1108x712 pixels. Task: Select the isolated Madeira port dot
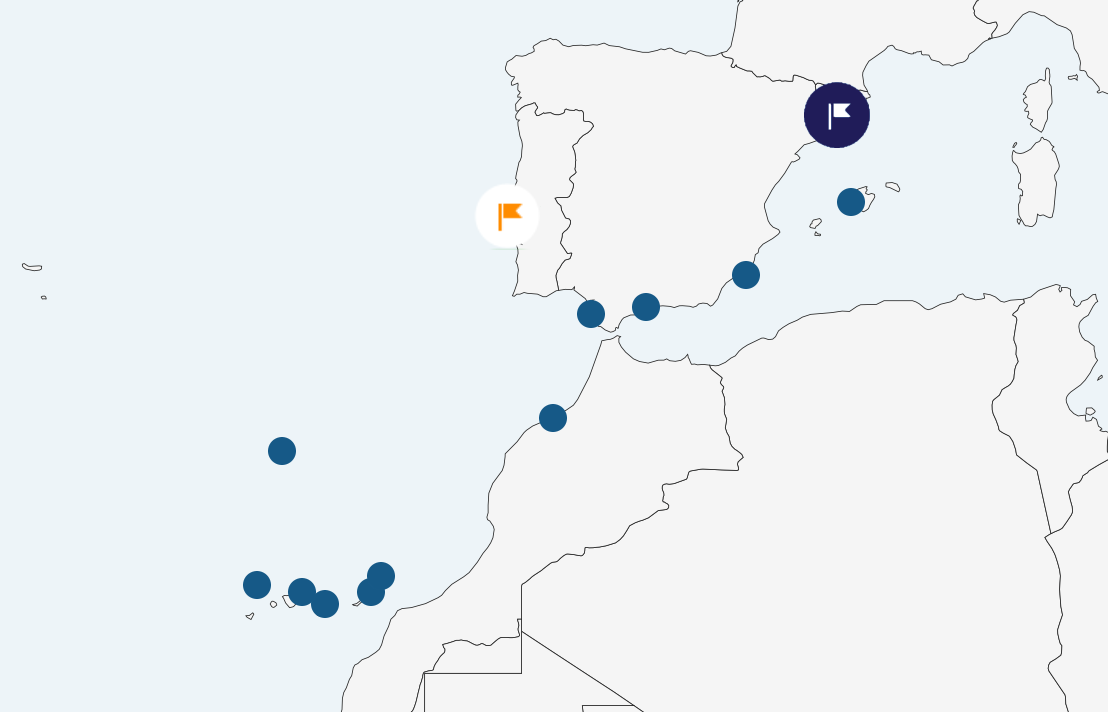[282, 451]
